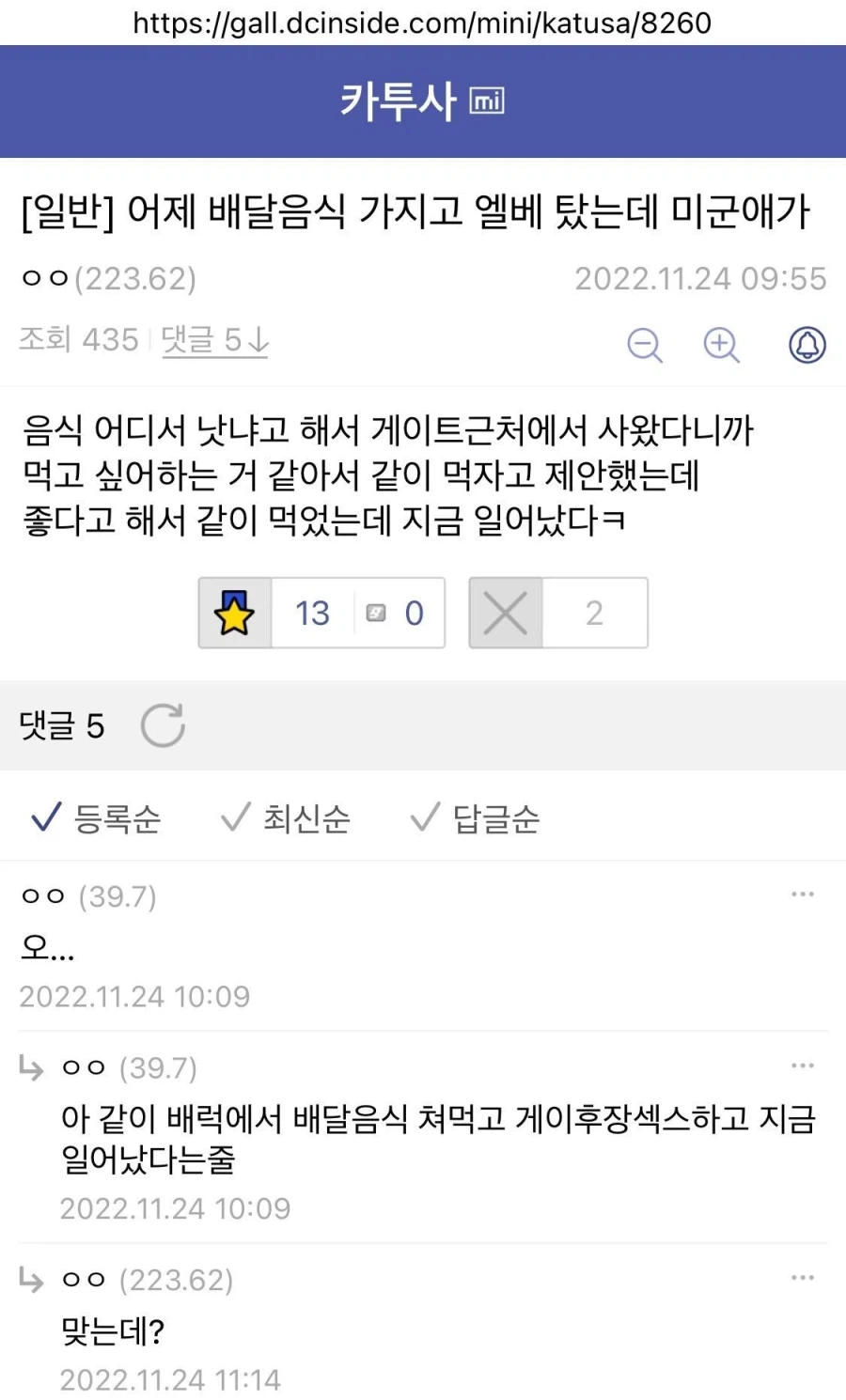Screen dimensions: 846x1400
Task: Zoom out the post text size
Action: [x=645, y=345]
